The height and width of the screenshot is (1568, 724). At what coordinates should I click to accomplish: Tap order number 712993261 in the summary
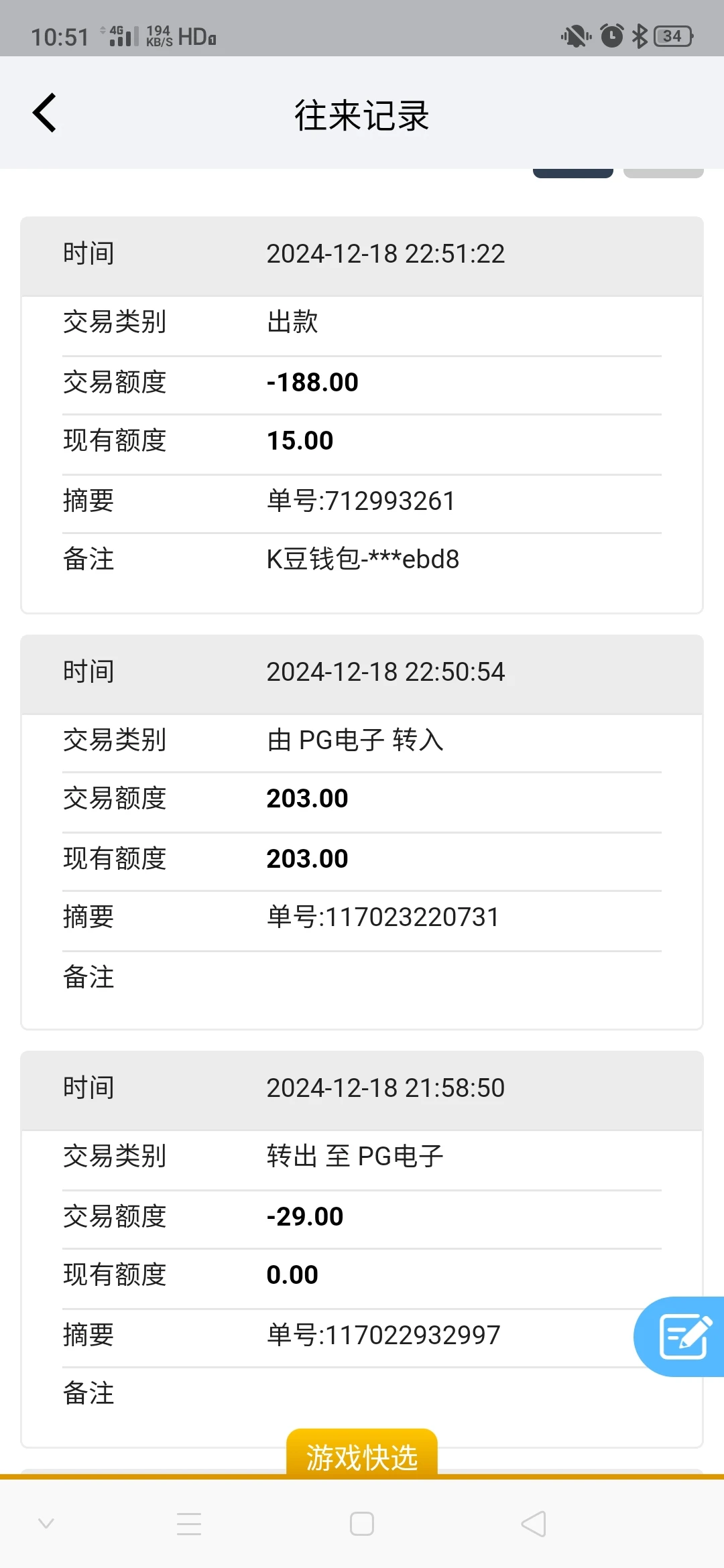pos(360,501)
